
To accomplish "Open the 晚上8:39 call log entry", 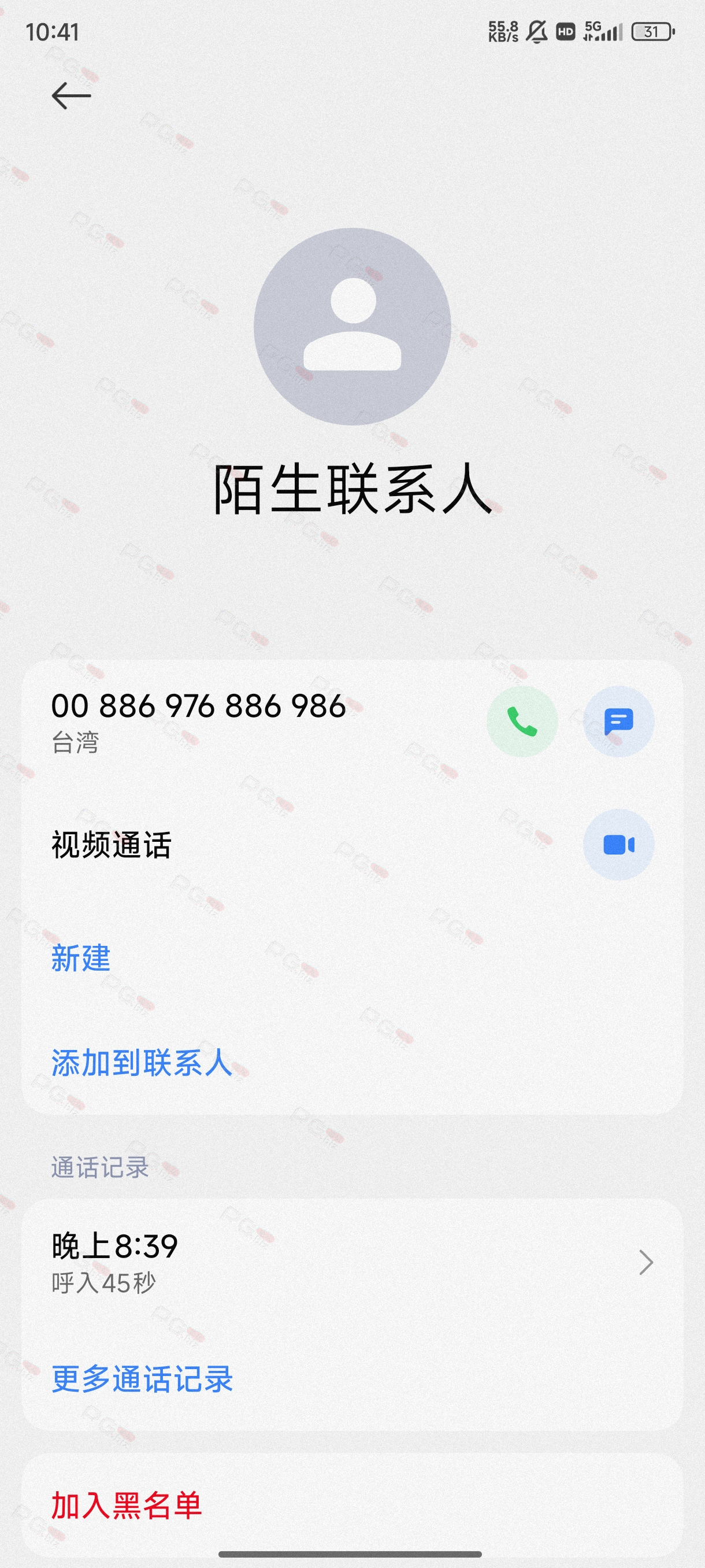I will pos(352,1262).
